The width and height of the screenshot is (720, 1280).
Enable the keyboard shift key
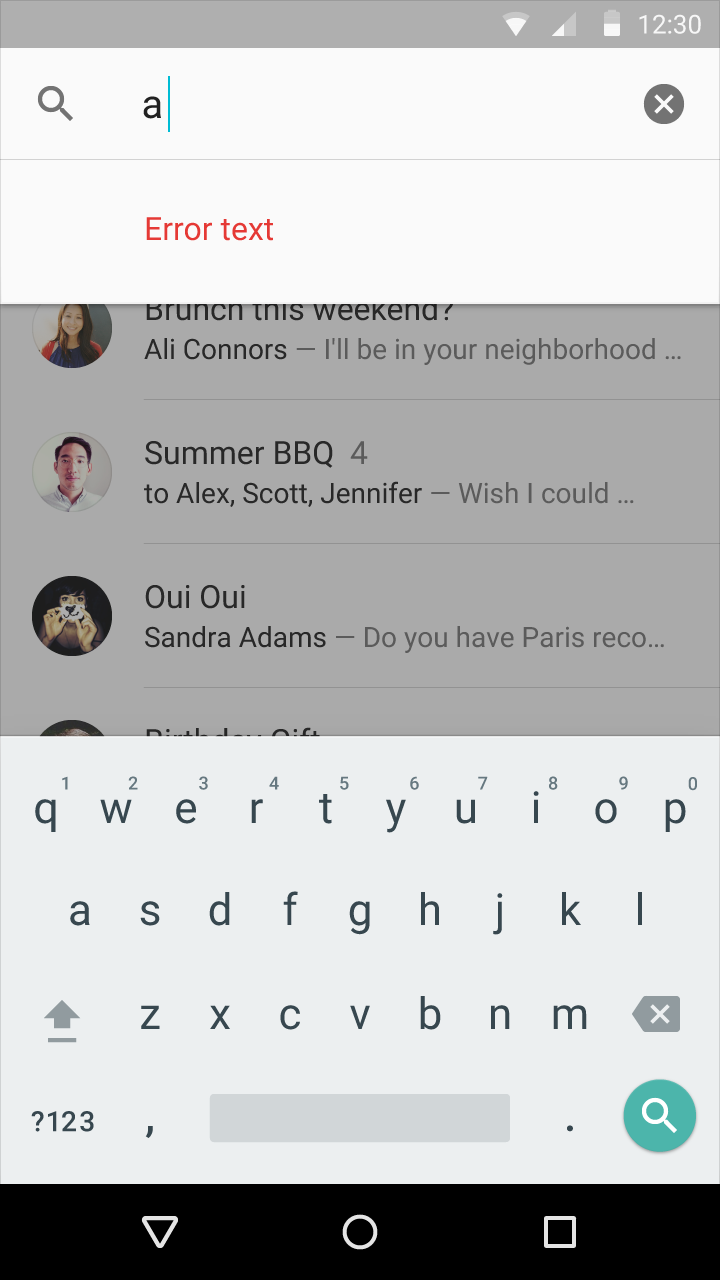62,1018
